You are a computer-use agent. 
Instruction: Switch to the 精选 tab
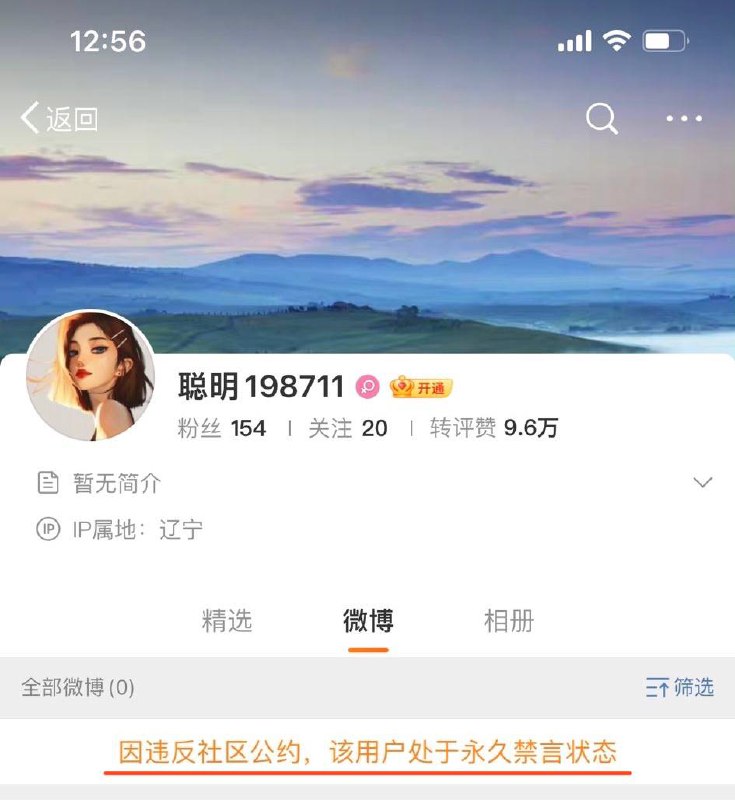coord(226,620)
